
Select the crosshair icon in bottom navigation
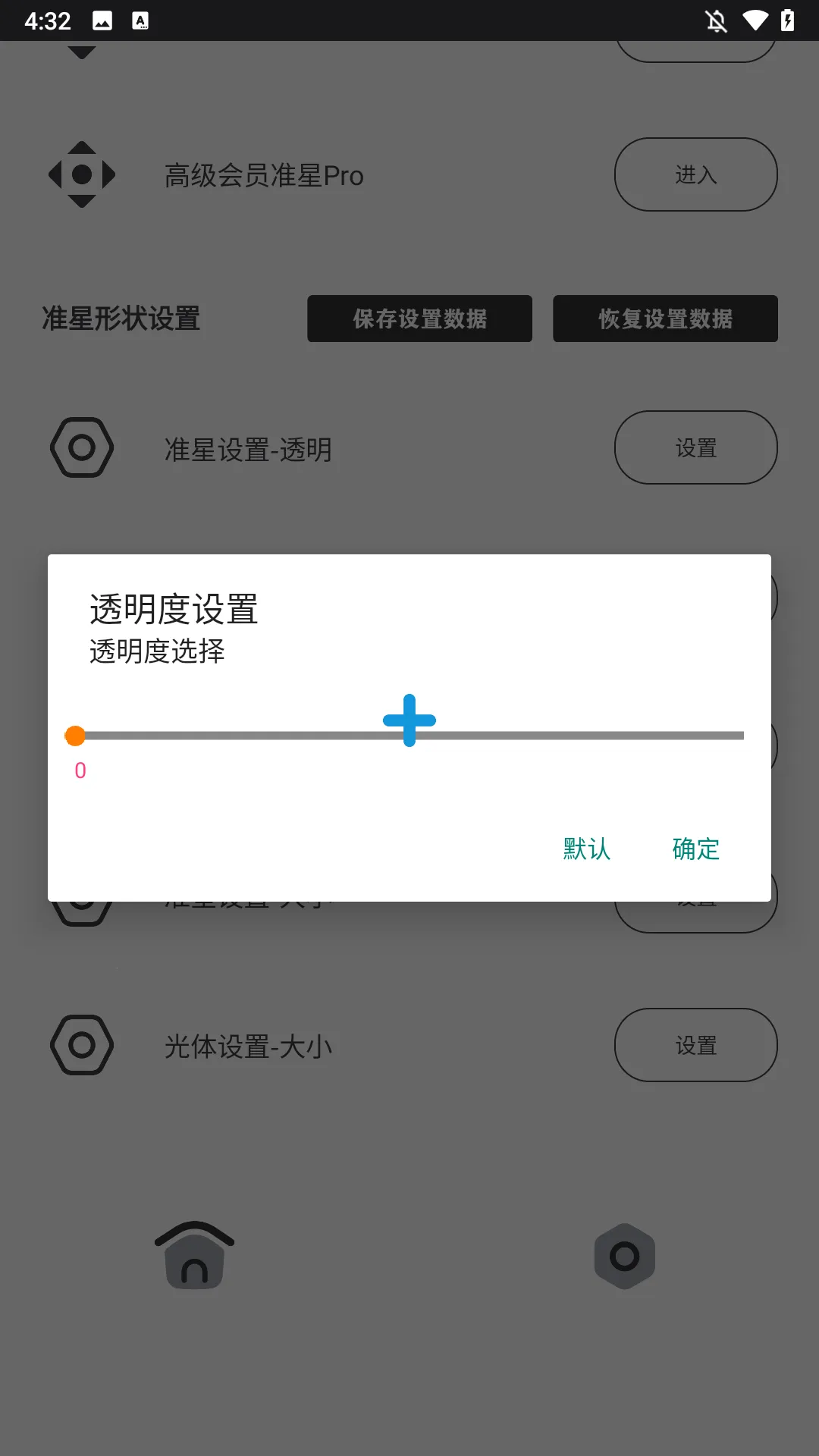tap(624, 1255)
